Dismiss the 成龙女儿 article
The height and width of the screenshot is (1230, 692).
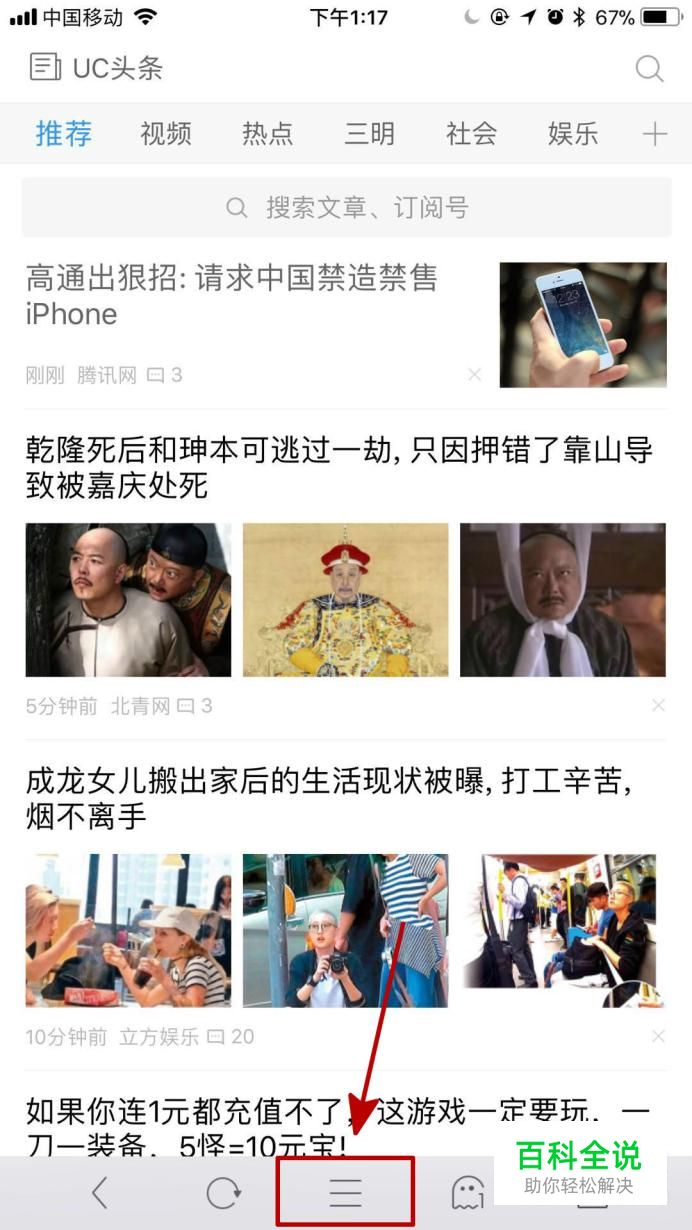(658, 1037)
